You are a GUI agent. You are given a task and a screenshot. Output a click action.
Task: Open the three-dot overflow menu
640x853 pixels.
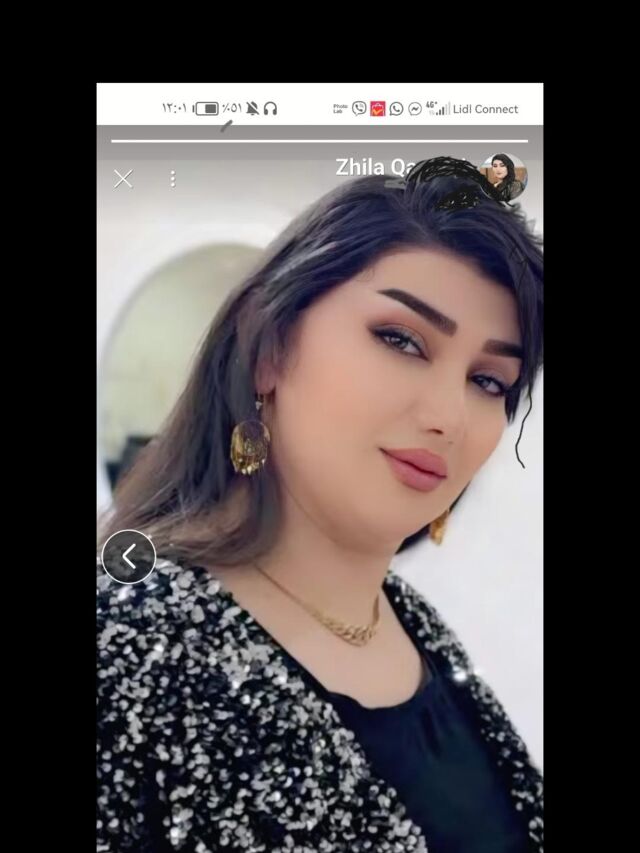pyautogui.click(x=172, y=179)
